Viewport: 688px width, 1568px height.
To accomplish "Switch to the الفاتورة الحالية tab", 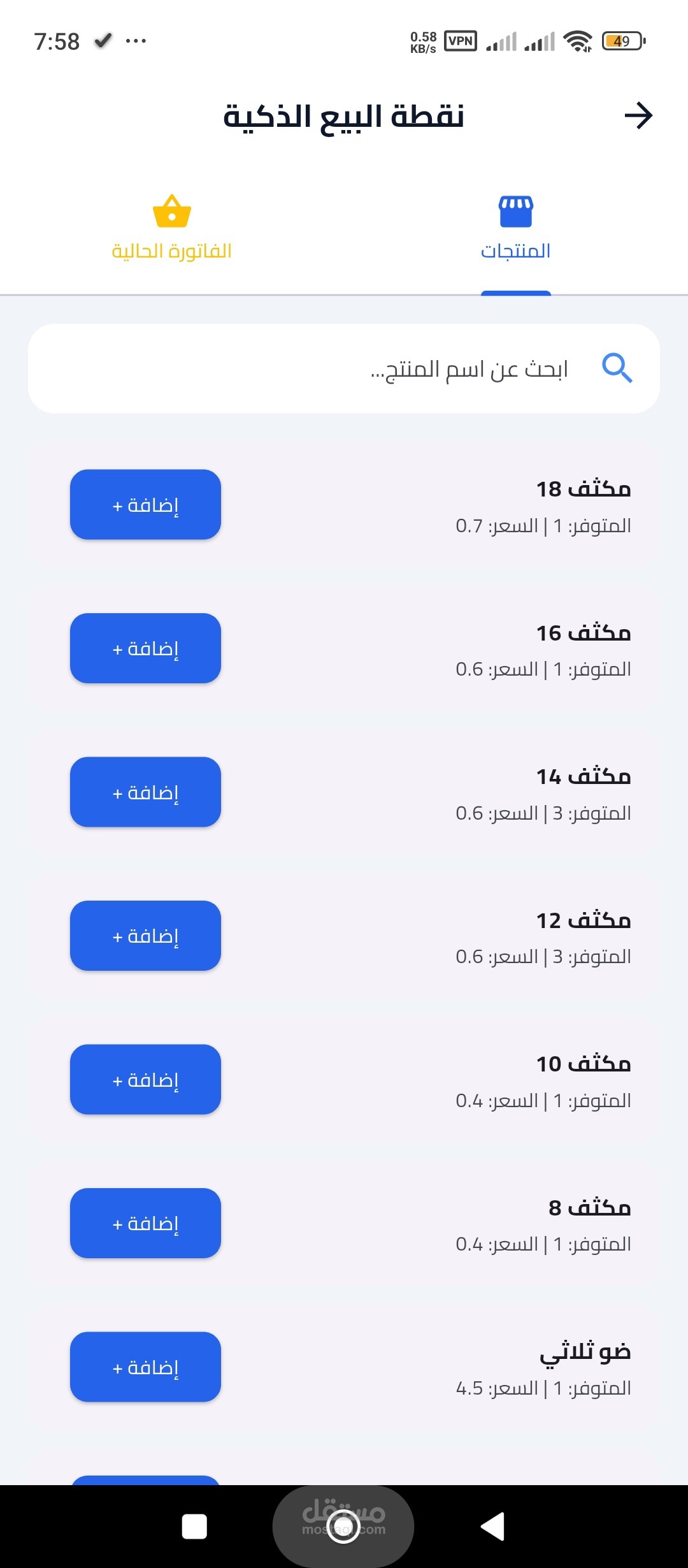I will [172, 228].
